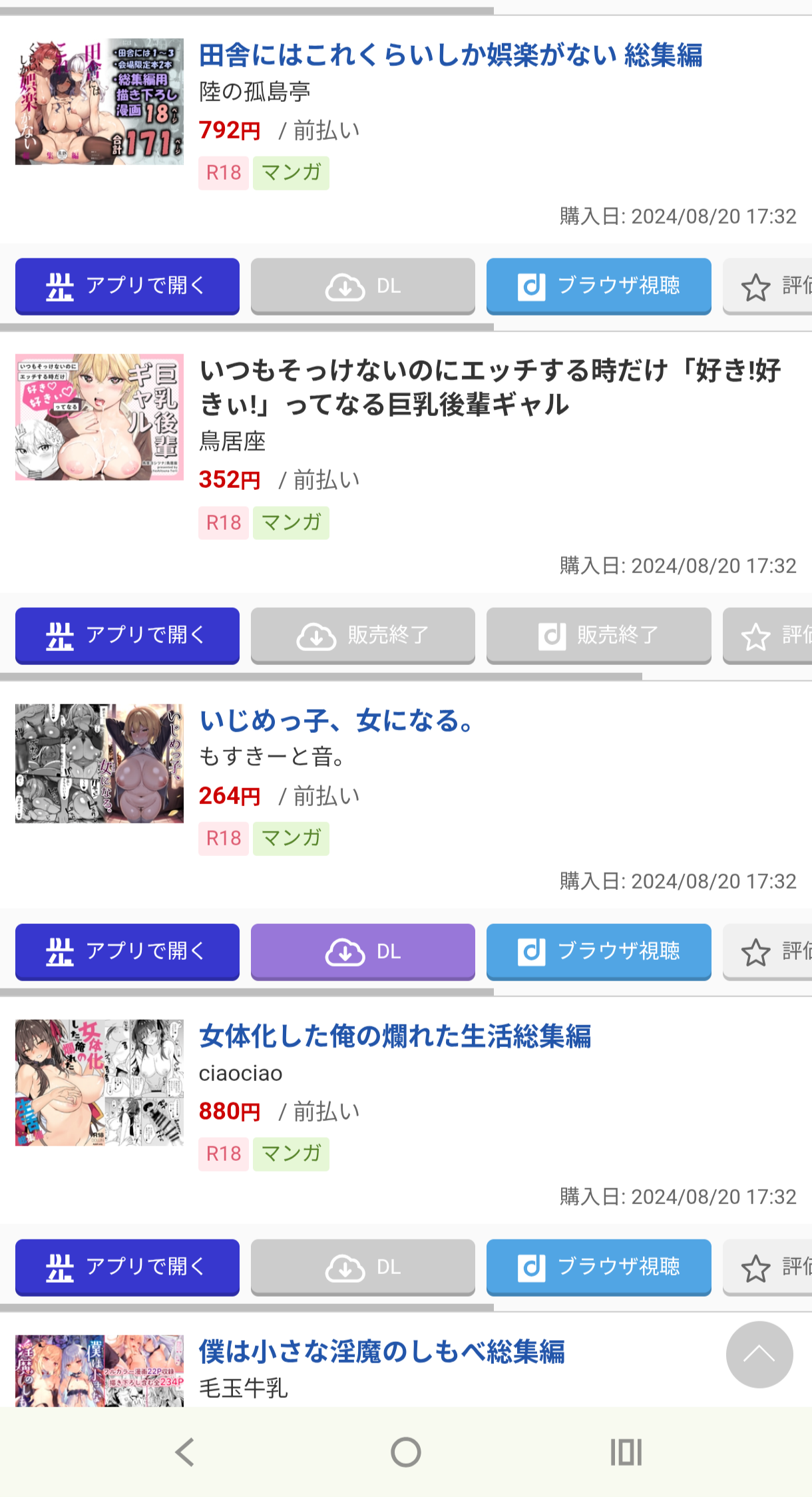812x1497 pixels.
Task: Open 田舎にはこれくらいしか娯楽がない 総集編 title link
Action: 451,55
